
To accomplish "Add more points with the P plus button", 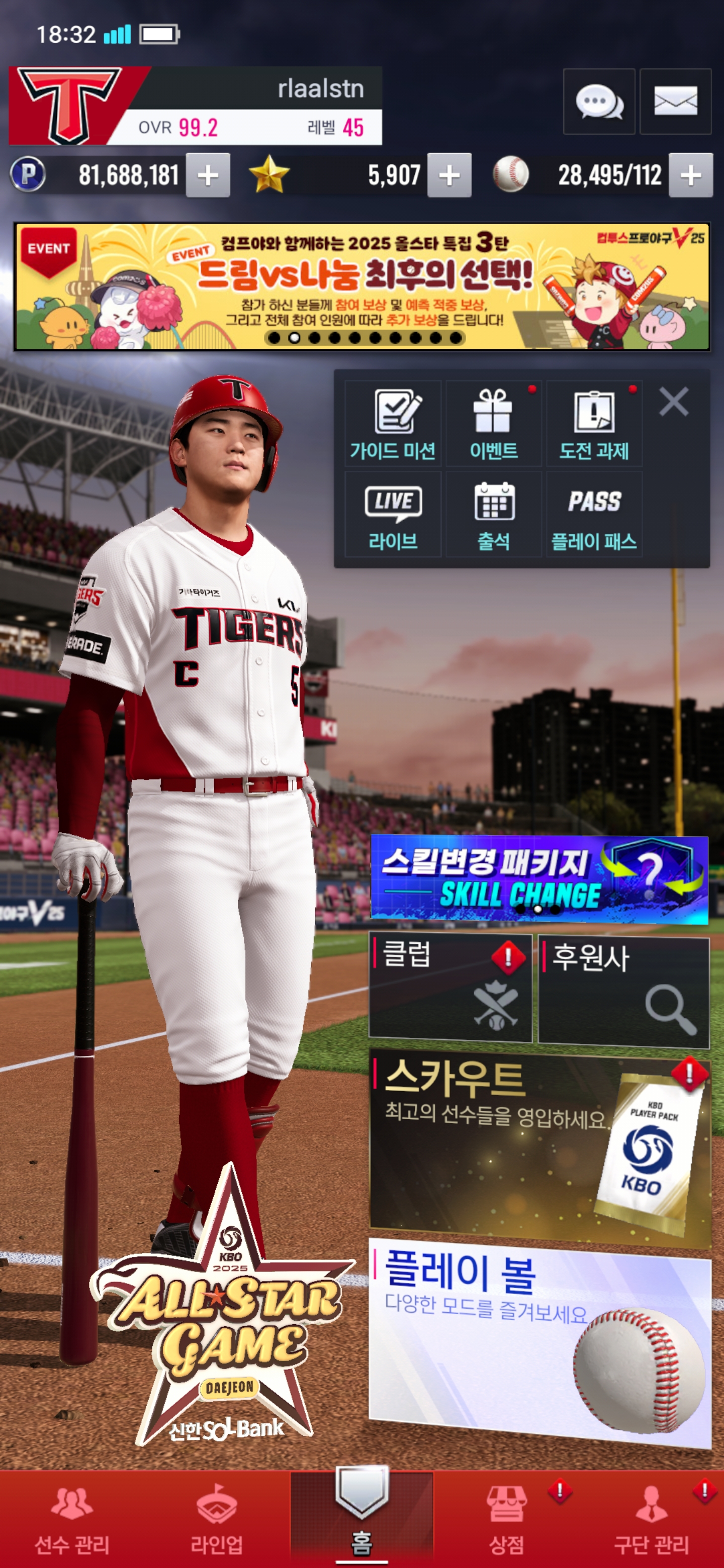I will pos(208,175).
